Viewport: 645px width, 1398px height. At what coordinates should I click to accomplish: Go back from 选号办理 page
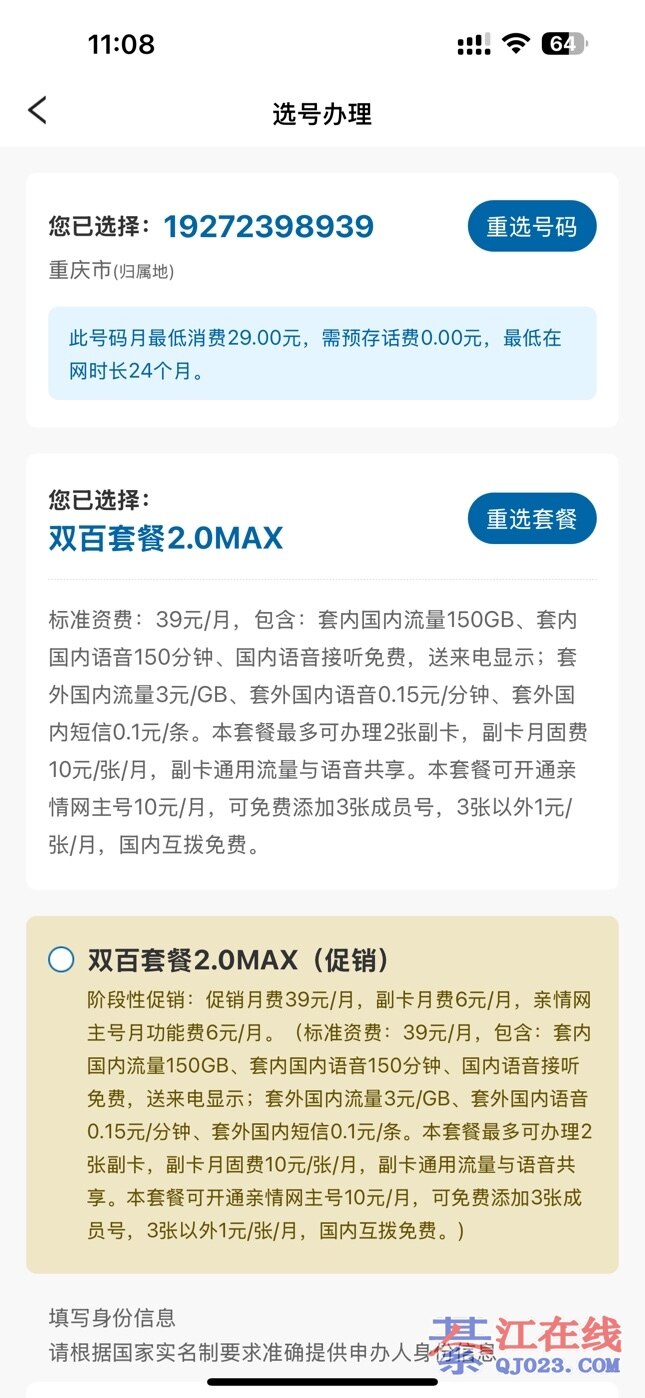(38, 111)
